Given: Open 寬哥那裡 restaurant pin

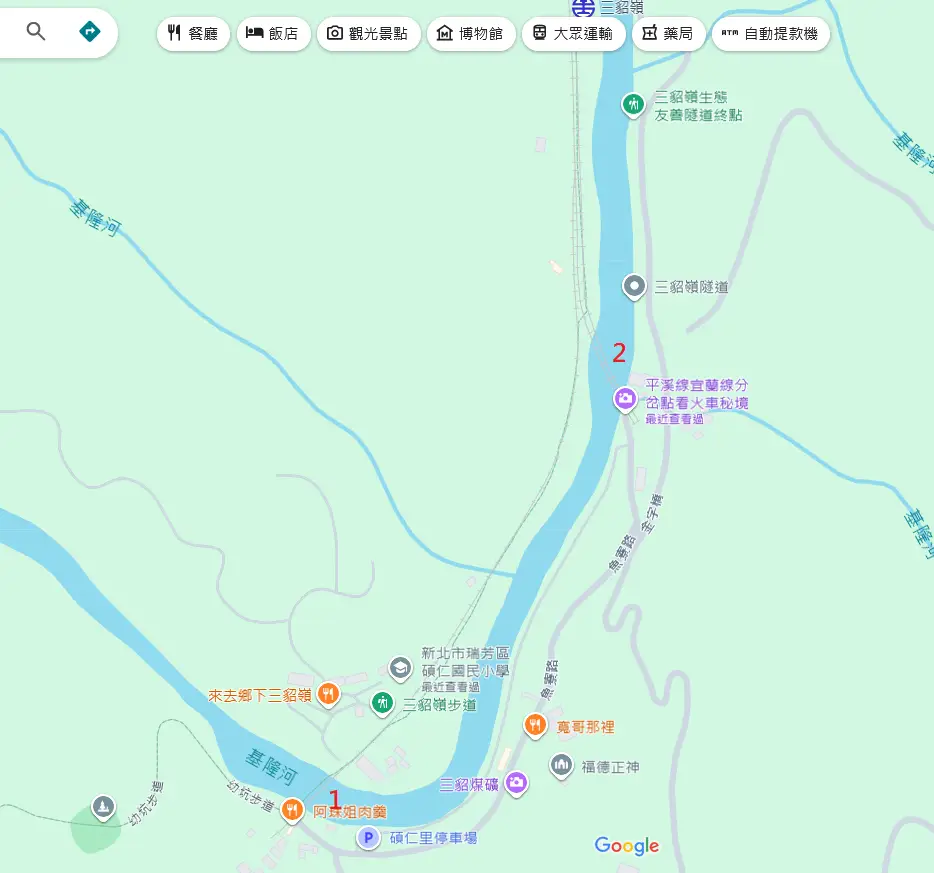Looking at the screenshot, I should [x=536, y=725].
